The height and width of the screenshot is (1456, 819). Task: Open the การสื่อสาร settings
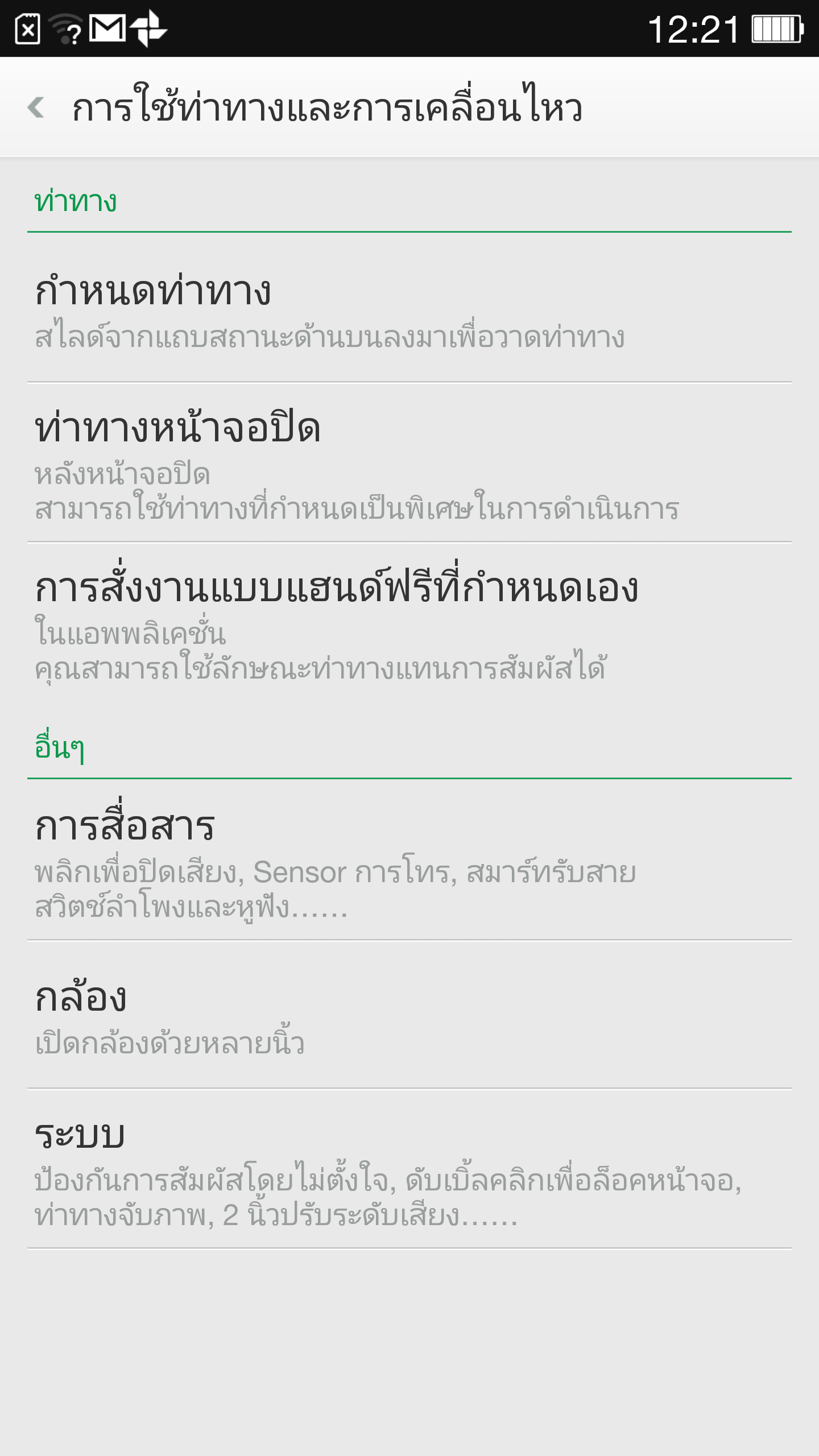[409, 860]
